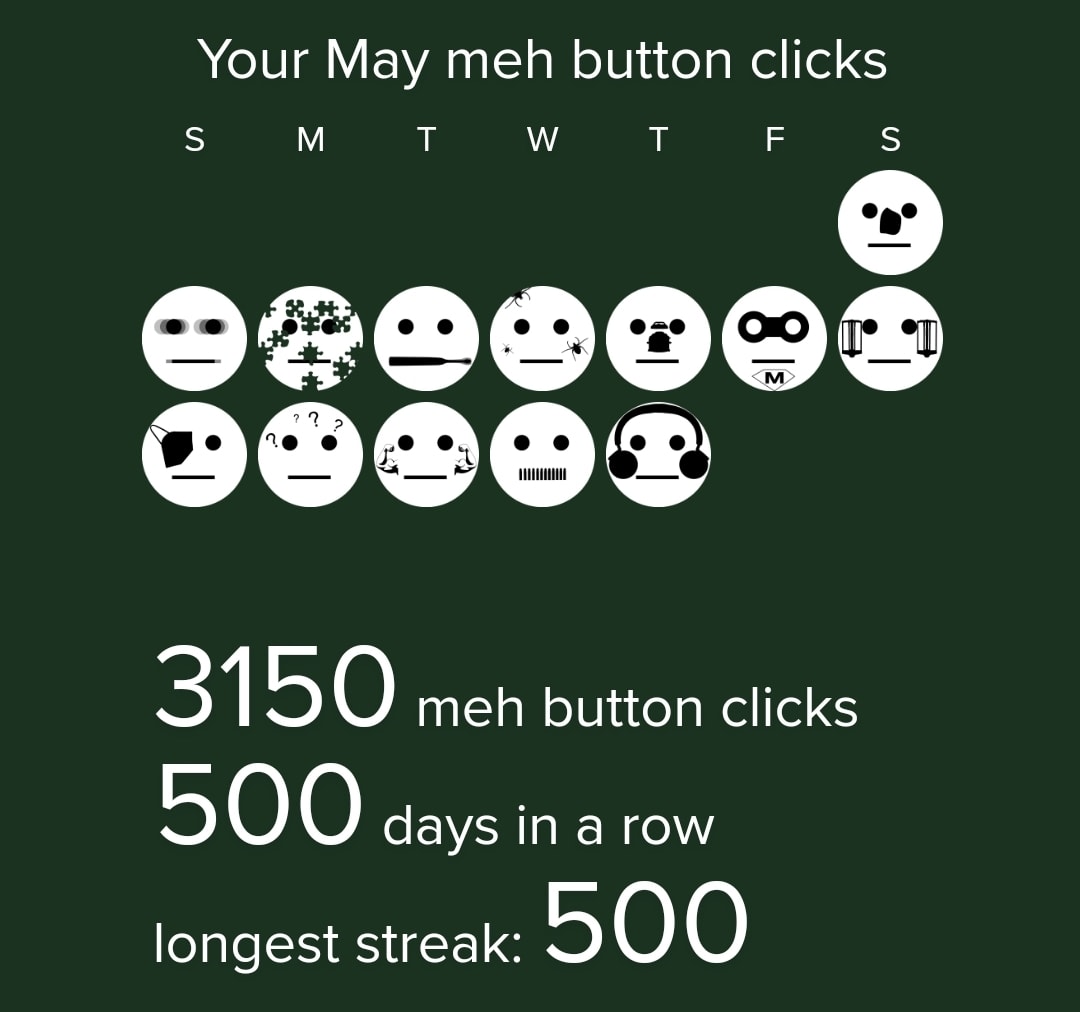Open the meh face with a rock nose
Image resolution: width=1080 pixels, height=1012 pixels.
click(890, 222)
